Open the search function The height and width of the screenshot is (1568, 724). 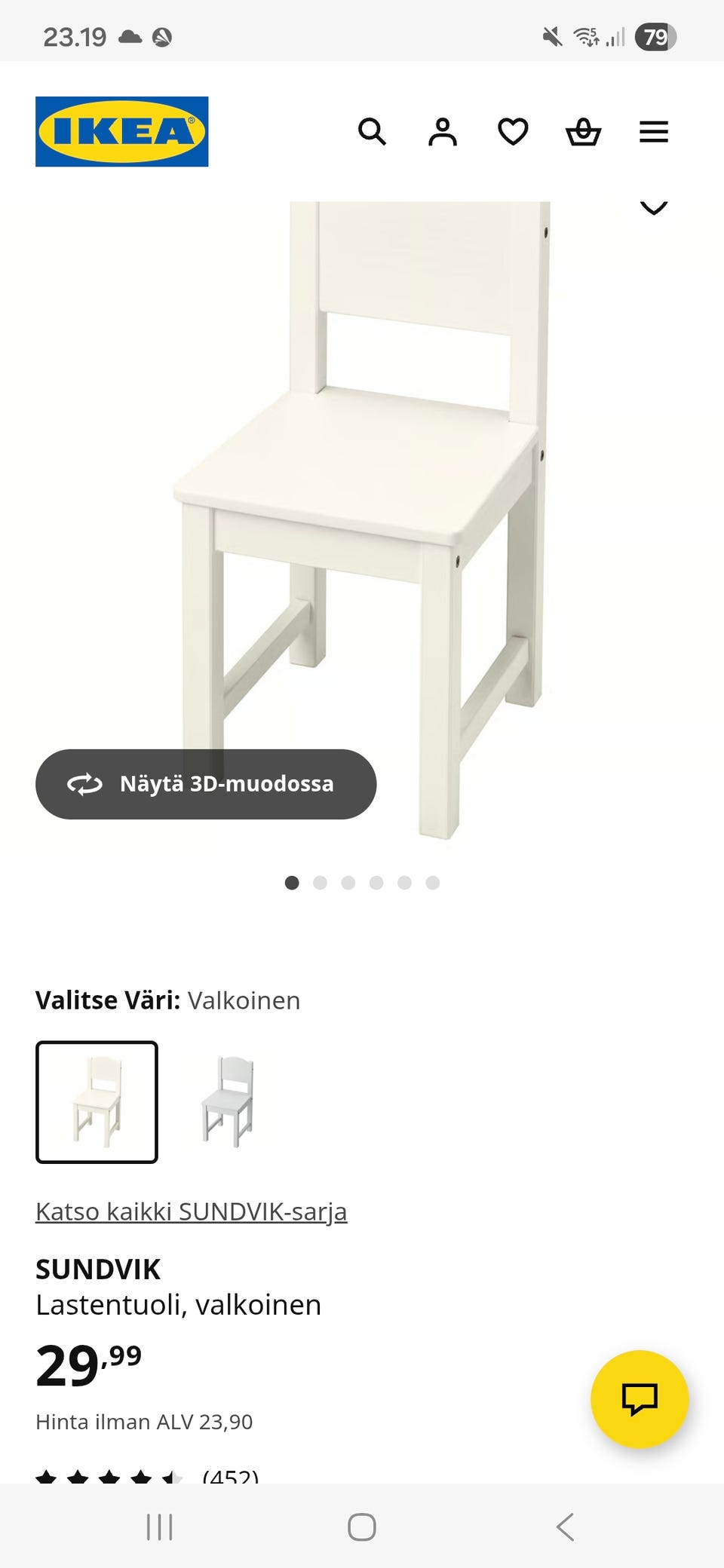pyautogui.click(x=373, y=133)
